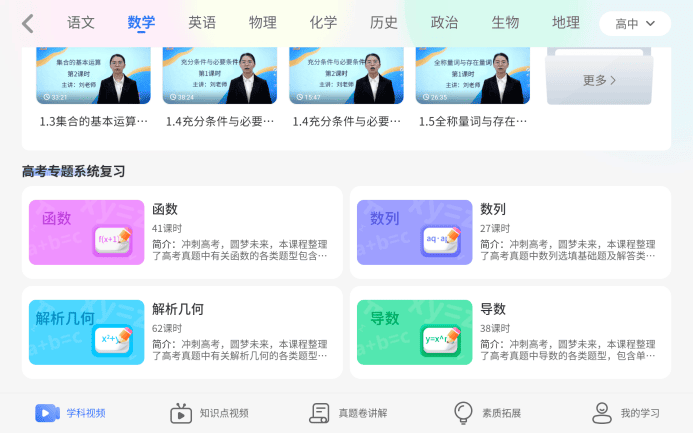Open the 生物 subject tab

click(x=505, y=22)
